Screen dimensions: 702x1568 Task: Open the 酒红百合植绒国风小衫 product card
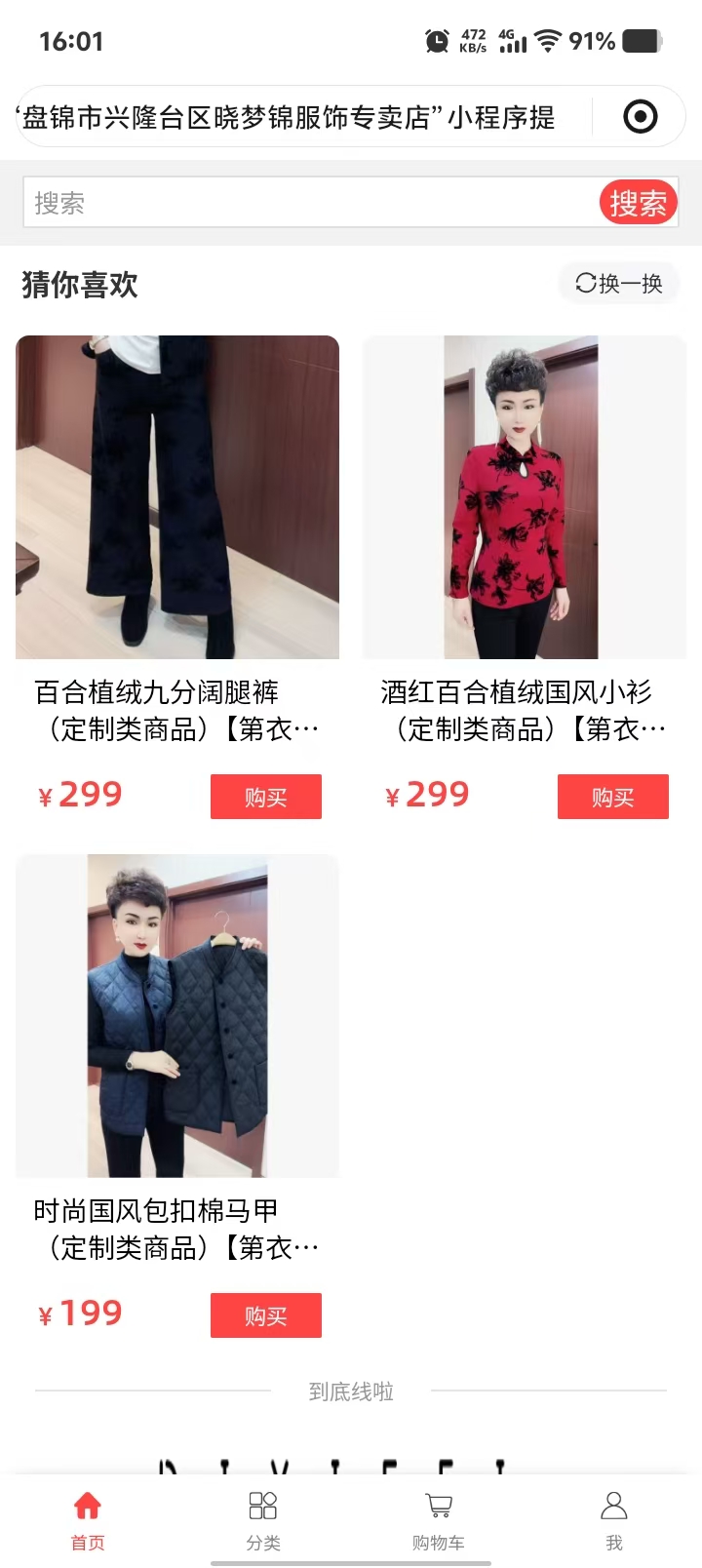[525, 497]
